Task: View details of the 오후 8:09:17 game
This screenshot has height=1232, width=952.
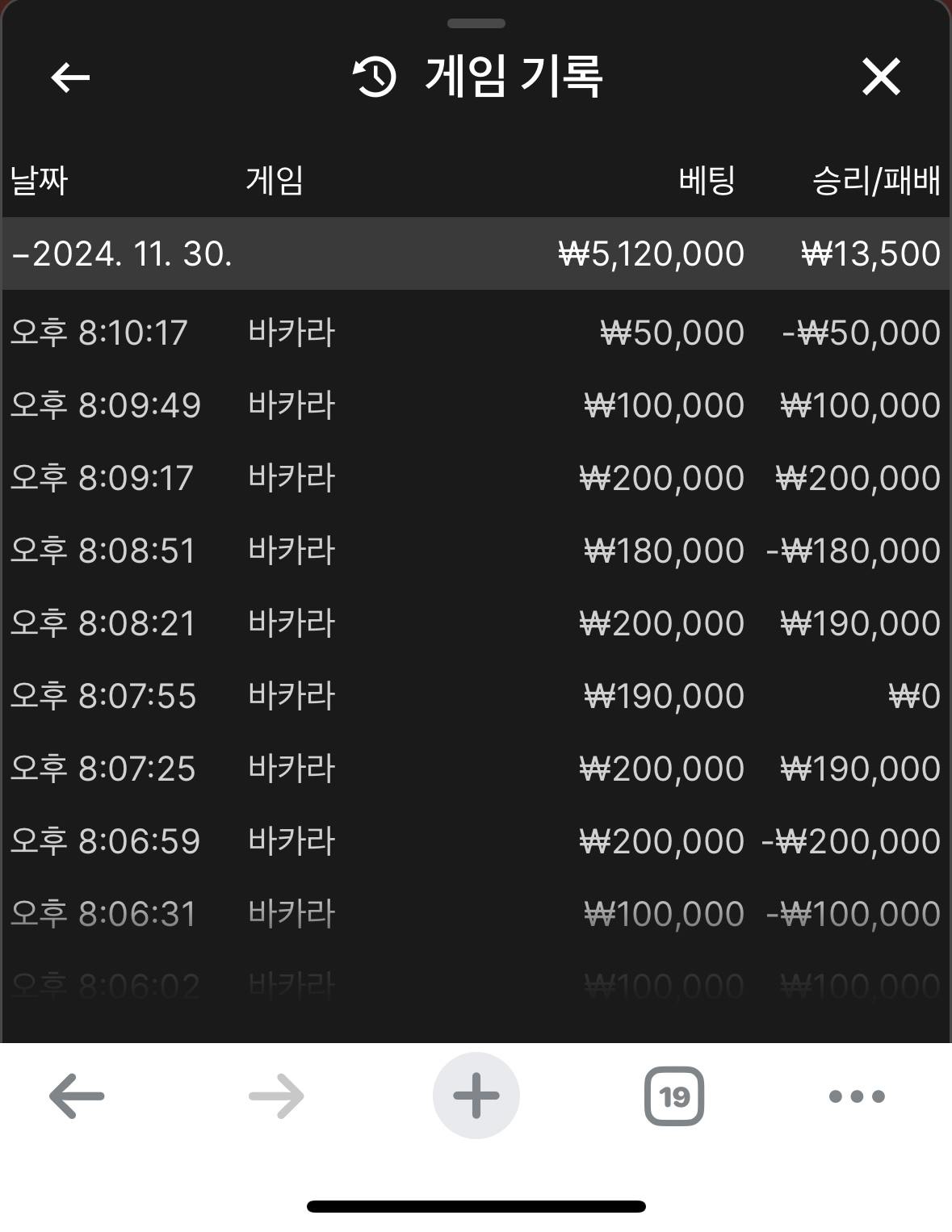Action: [x=475, y=478]
